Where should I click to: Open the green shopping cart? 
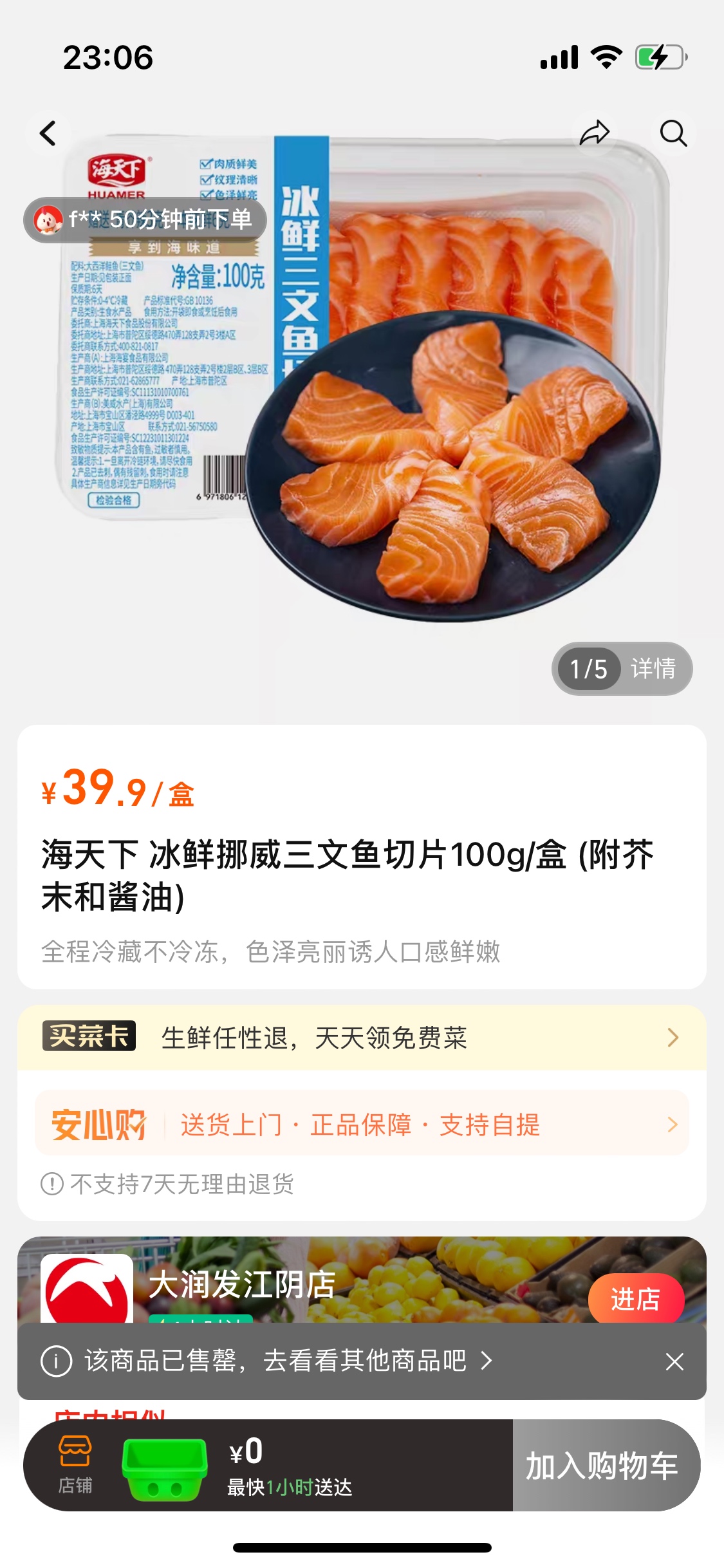[x=165, y=1468]
